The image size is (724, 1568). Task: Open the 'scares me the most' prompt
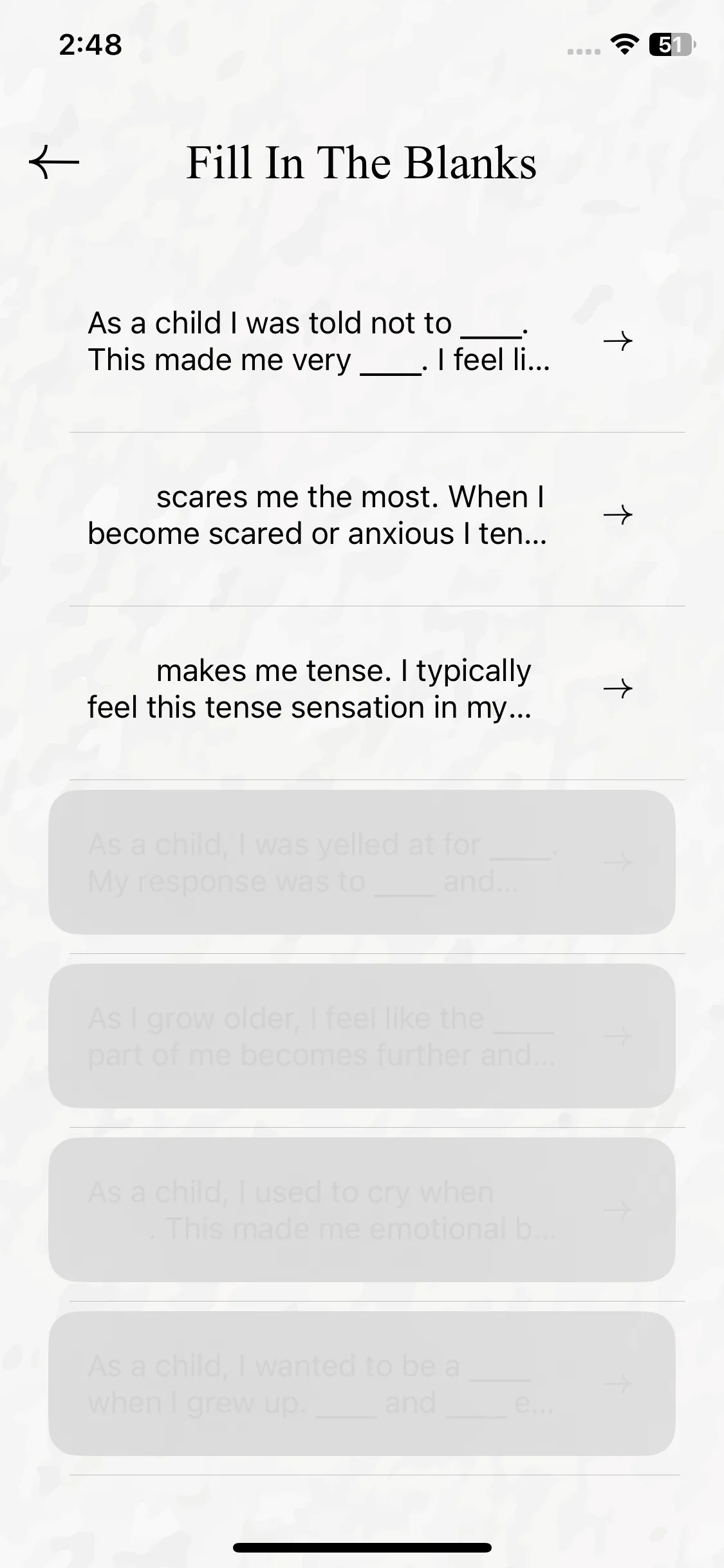(x=360, y=515)
